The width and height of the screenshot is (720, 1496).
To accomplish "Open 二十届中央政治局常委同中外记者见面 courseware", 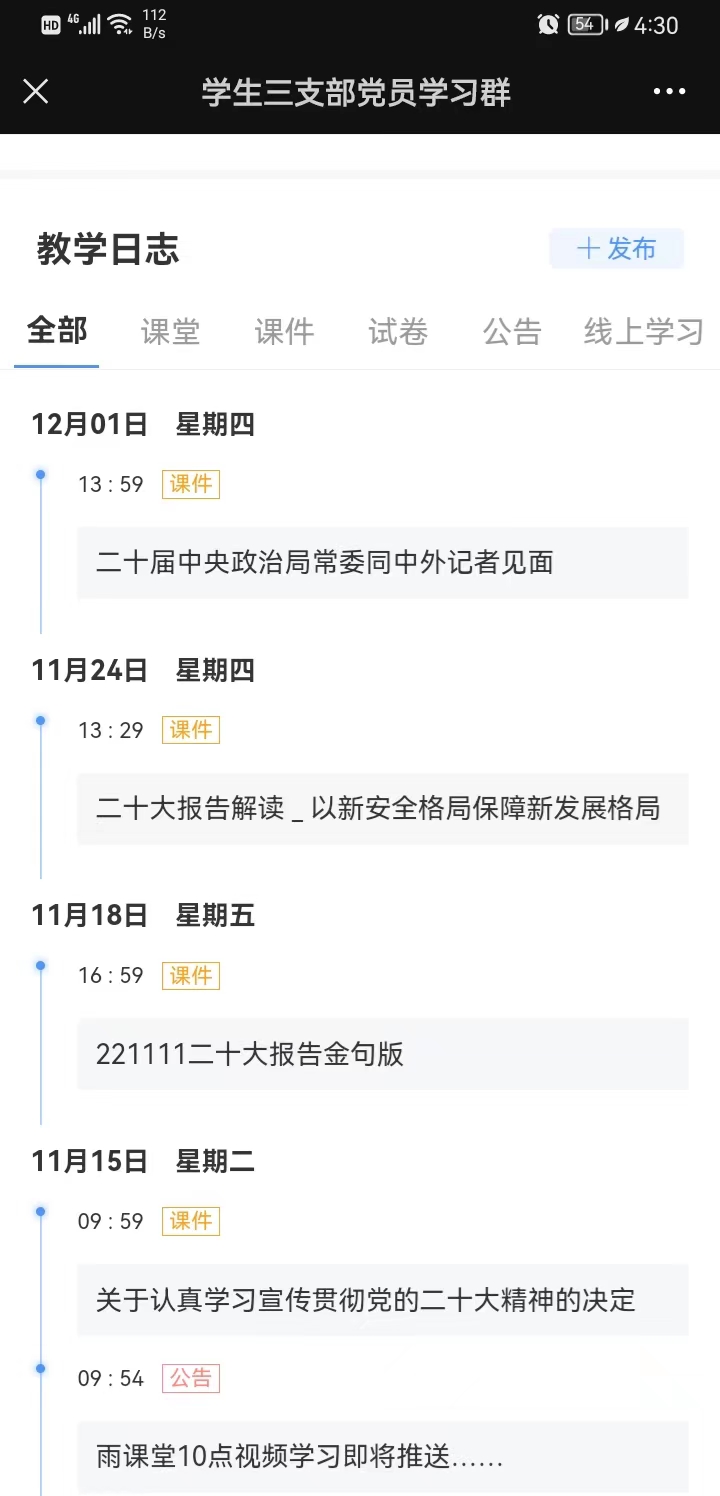I will pyautogui.click(x=382, y=563).
